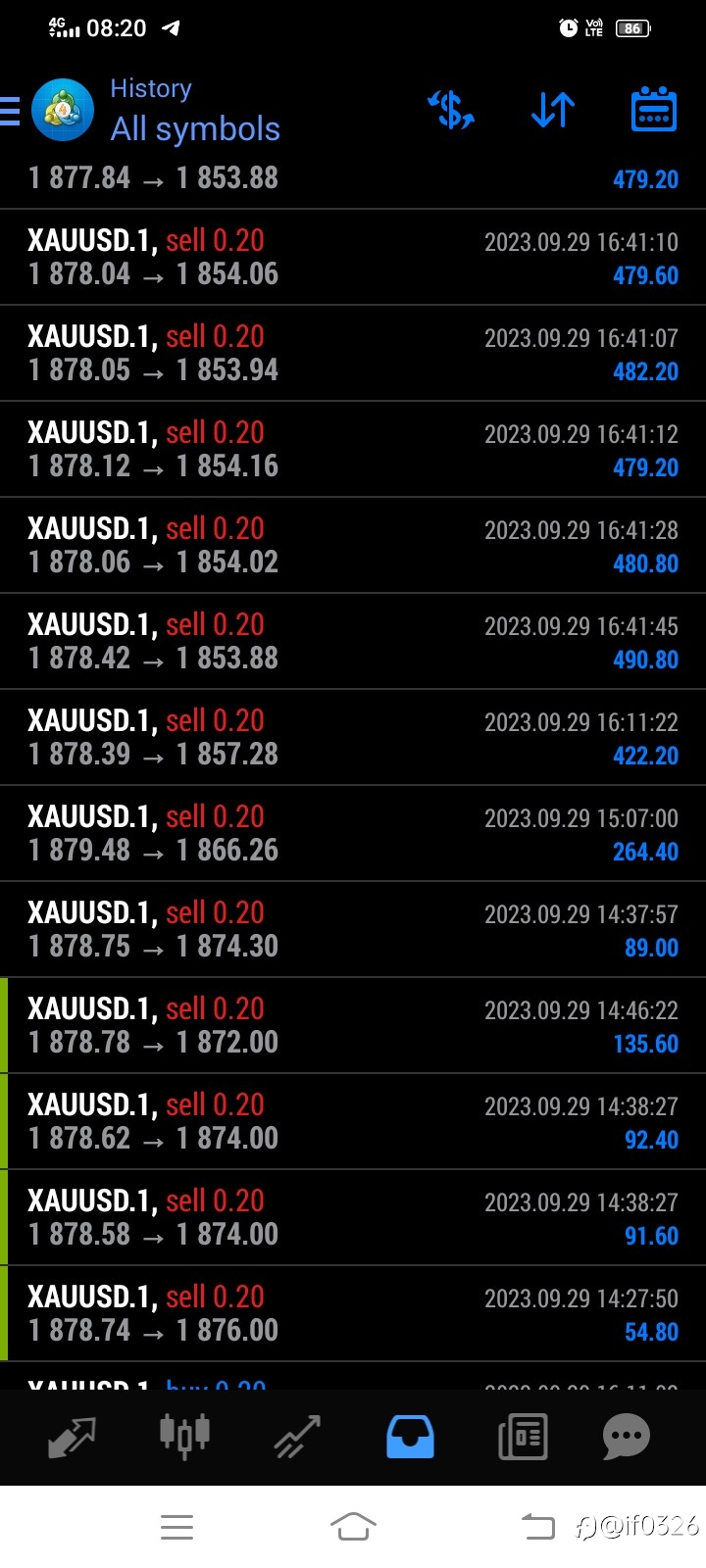The image size is (706, 1568).
Task: Select the trade closed at 16:41:12
Action: pyautogui.click(x=353, y=449)
